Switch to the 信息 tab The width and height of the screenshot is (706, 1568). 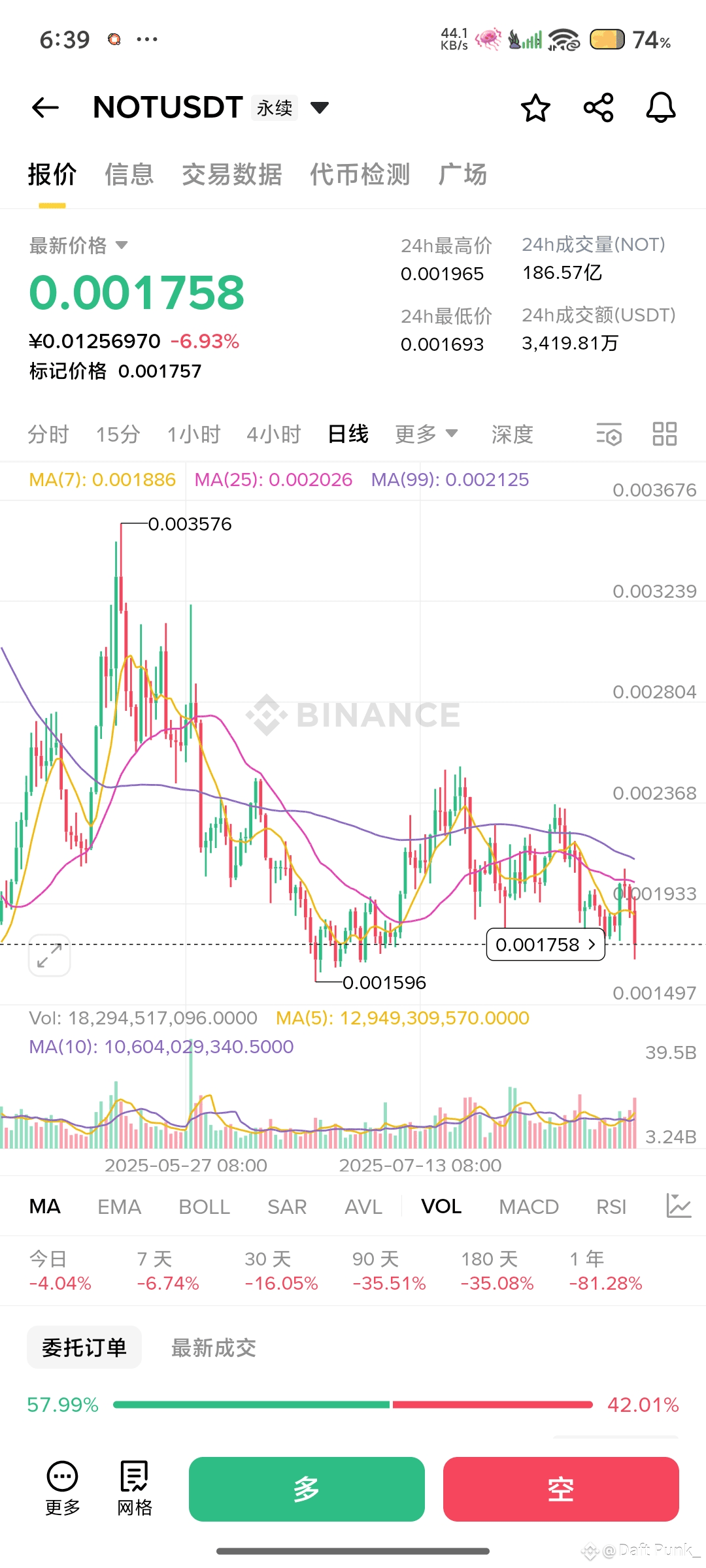point(129,175)
